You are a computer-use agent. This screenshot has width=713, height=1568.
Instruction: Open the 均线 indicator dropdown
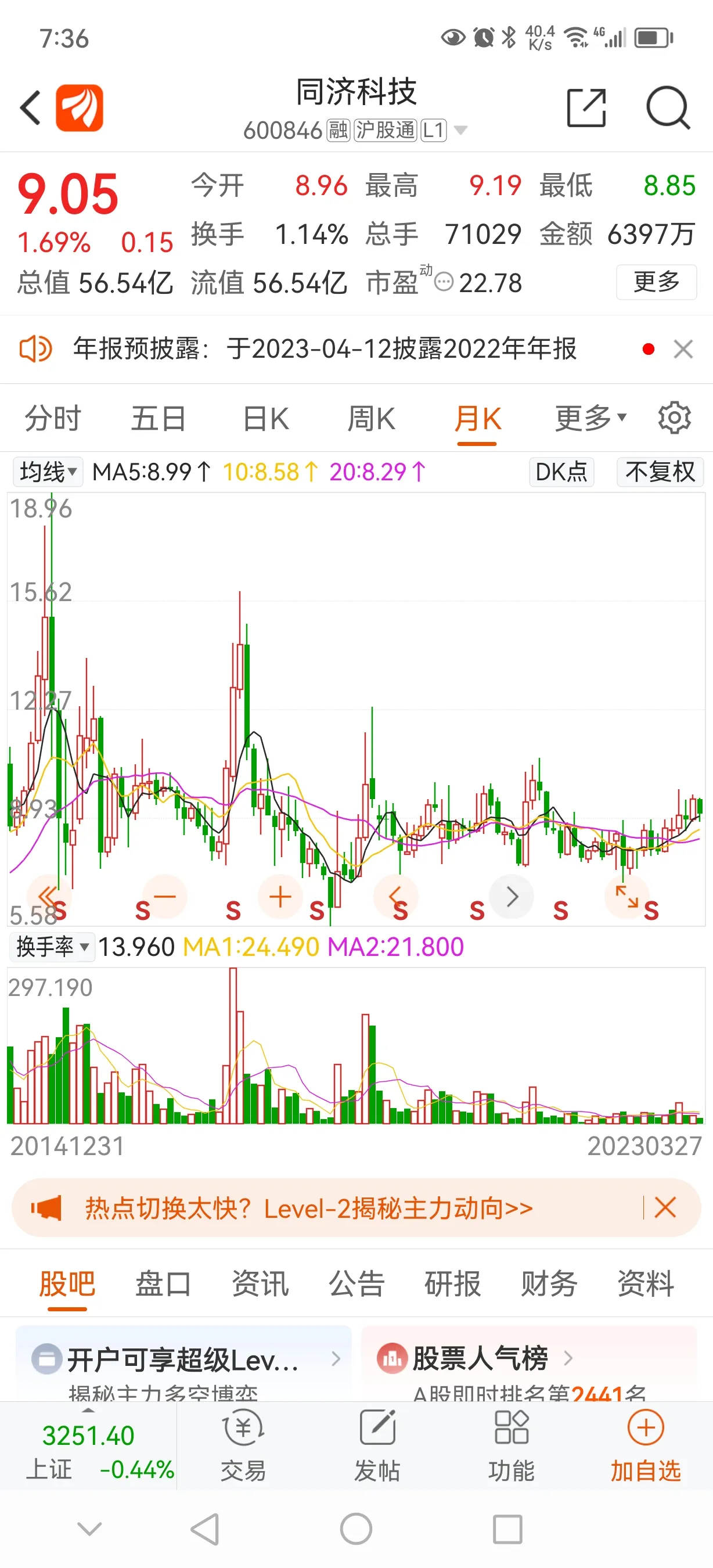pyautogui.click(x=48, y=472)
